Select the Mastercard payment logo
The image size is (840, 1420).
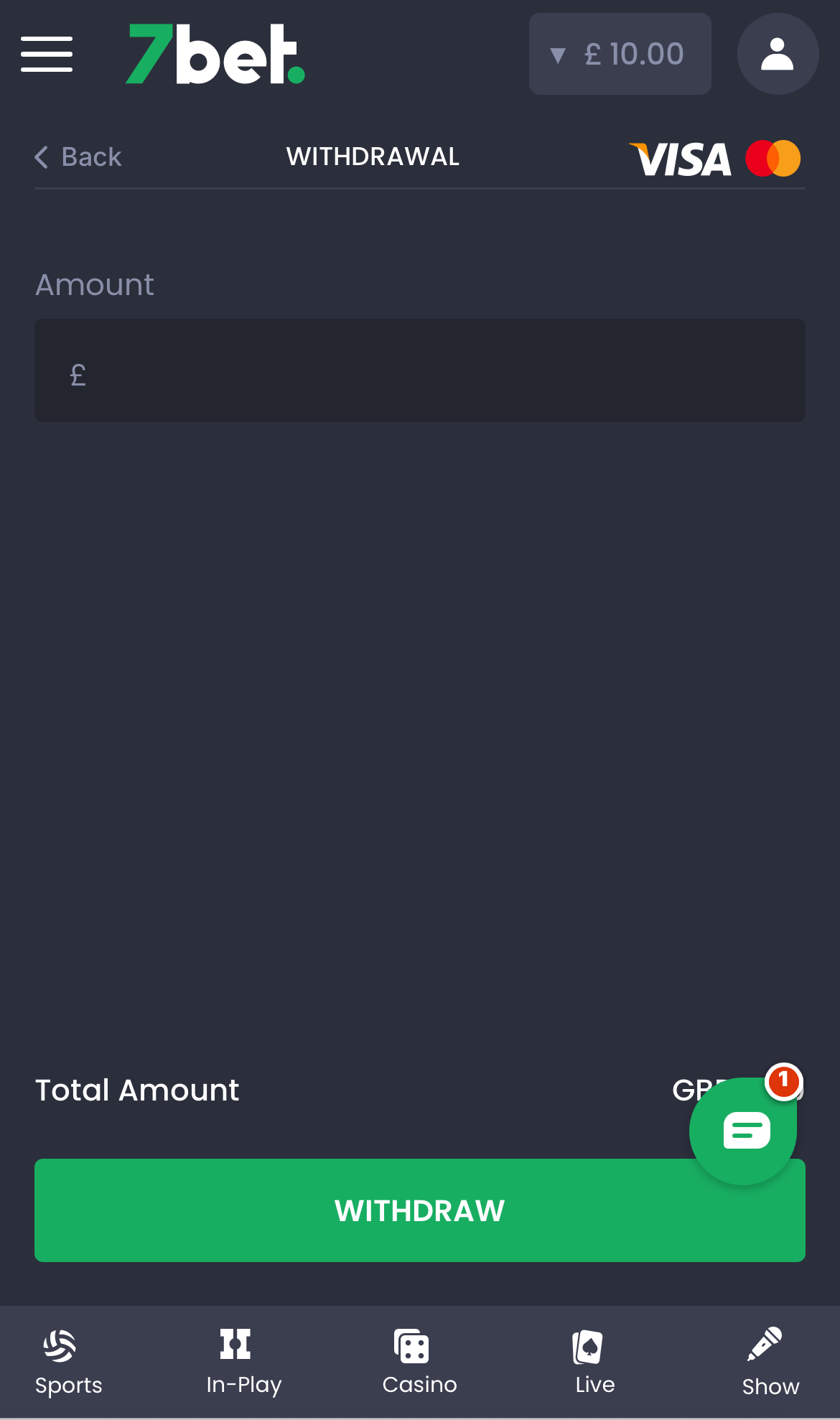pyautogui.click(x=773, y=158)
